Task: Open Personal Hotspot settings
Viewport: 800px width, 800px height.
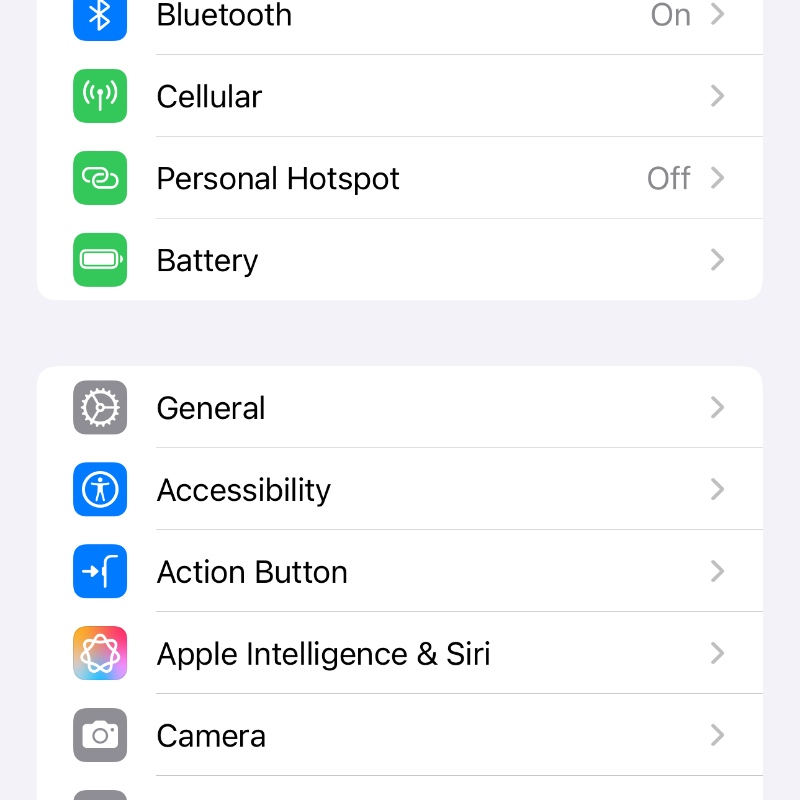Action: (400, 178)
